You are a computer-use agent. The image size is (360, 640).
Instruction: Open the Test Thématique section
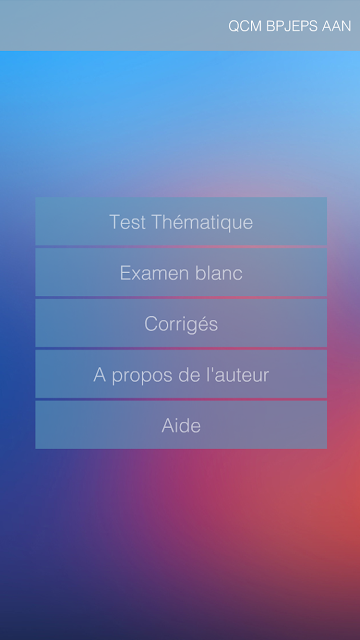tap(181, 221)
